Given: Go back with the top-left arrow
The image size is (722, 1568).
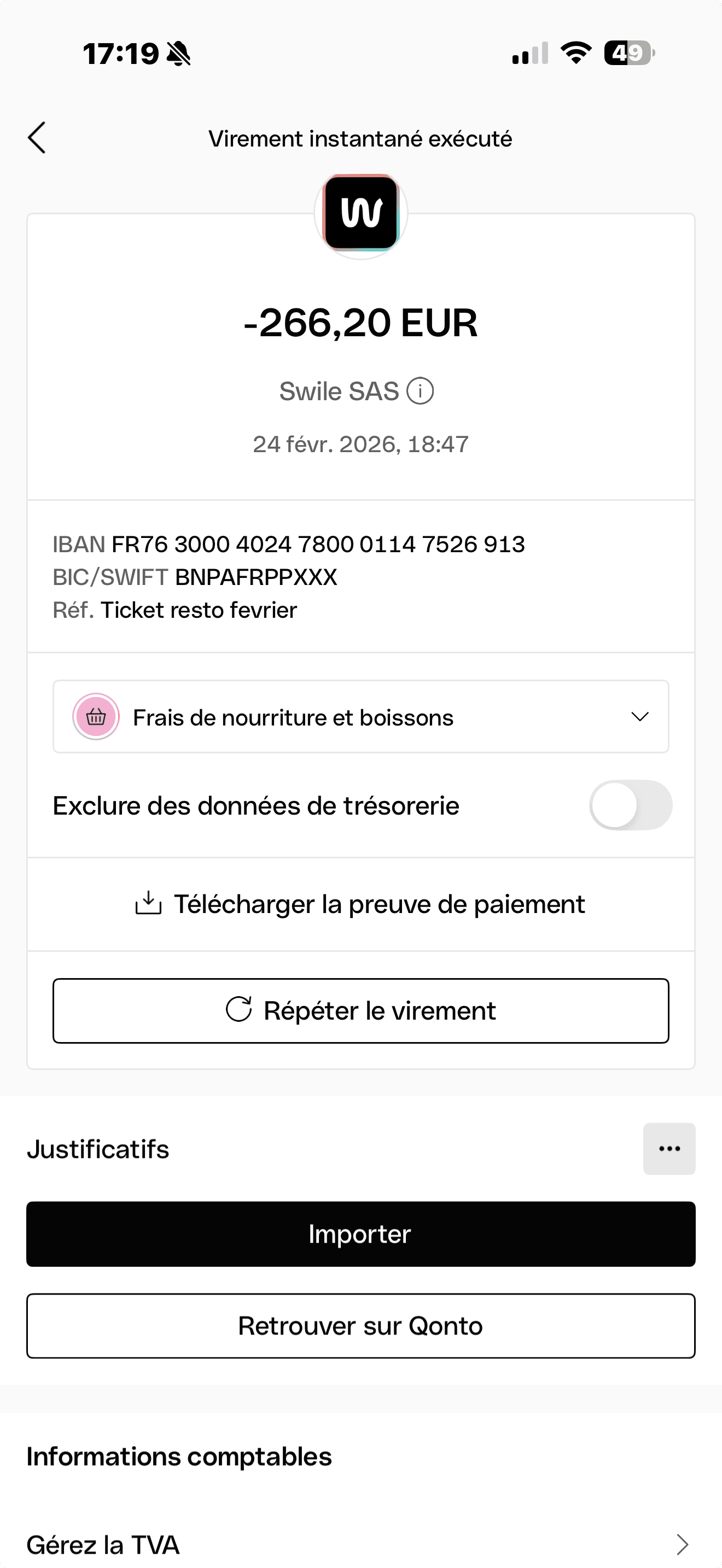Looking at the screenshot, I should click(37, 138).
